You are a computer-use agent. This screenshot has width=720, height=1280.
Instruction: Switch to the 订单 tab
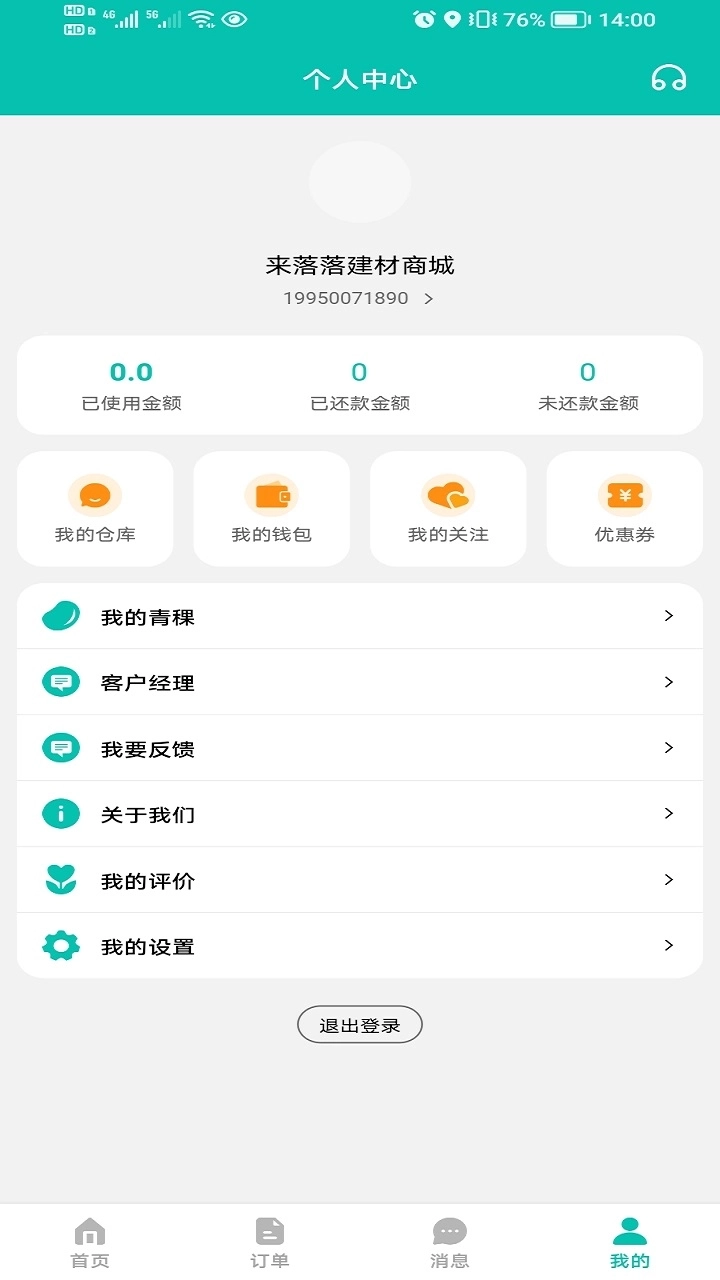pyautogui.click(x=270, y=1240)
